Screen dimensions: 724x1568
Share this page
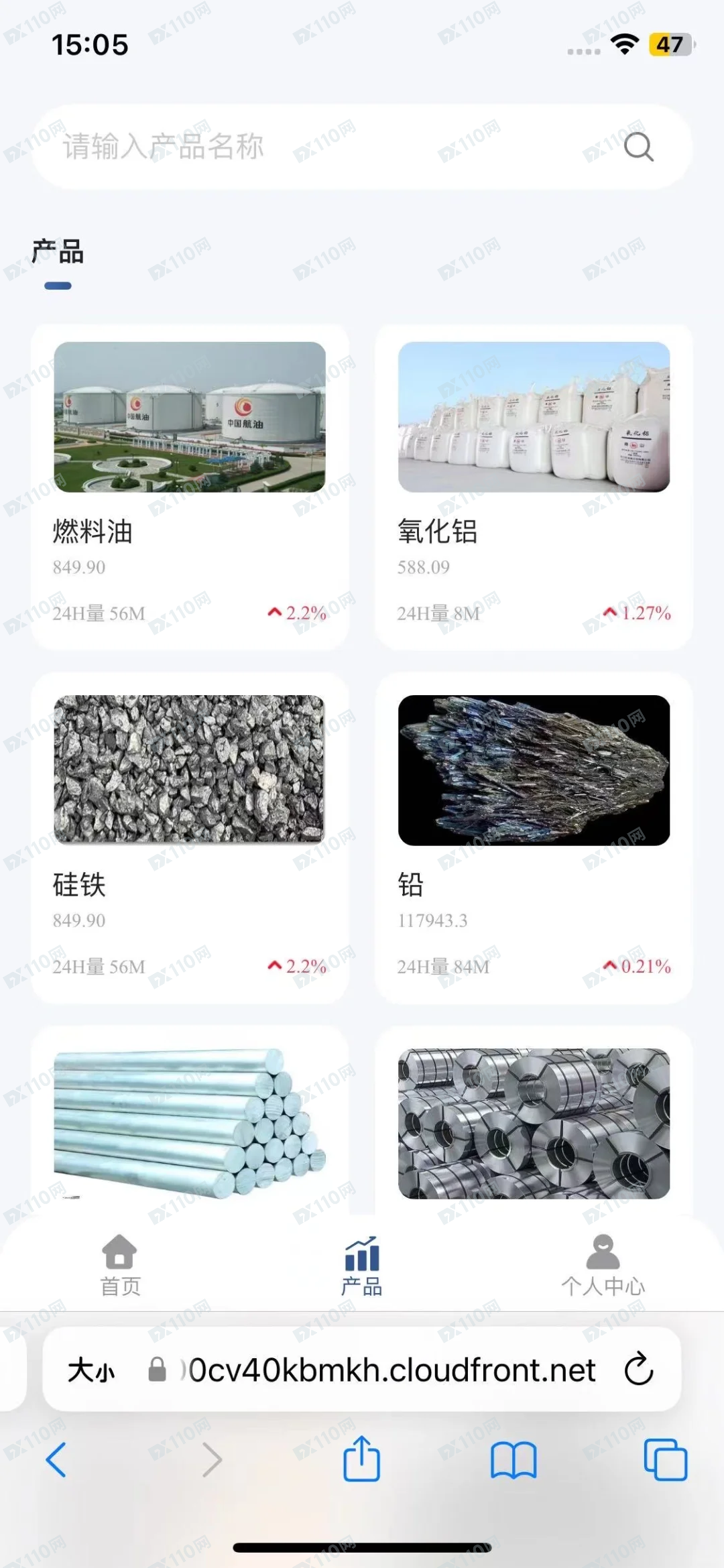tap(361, 1458)
